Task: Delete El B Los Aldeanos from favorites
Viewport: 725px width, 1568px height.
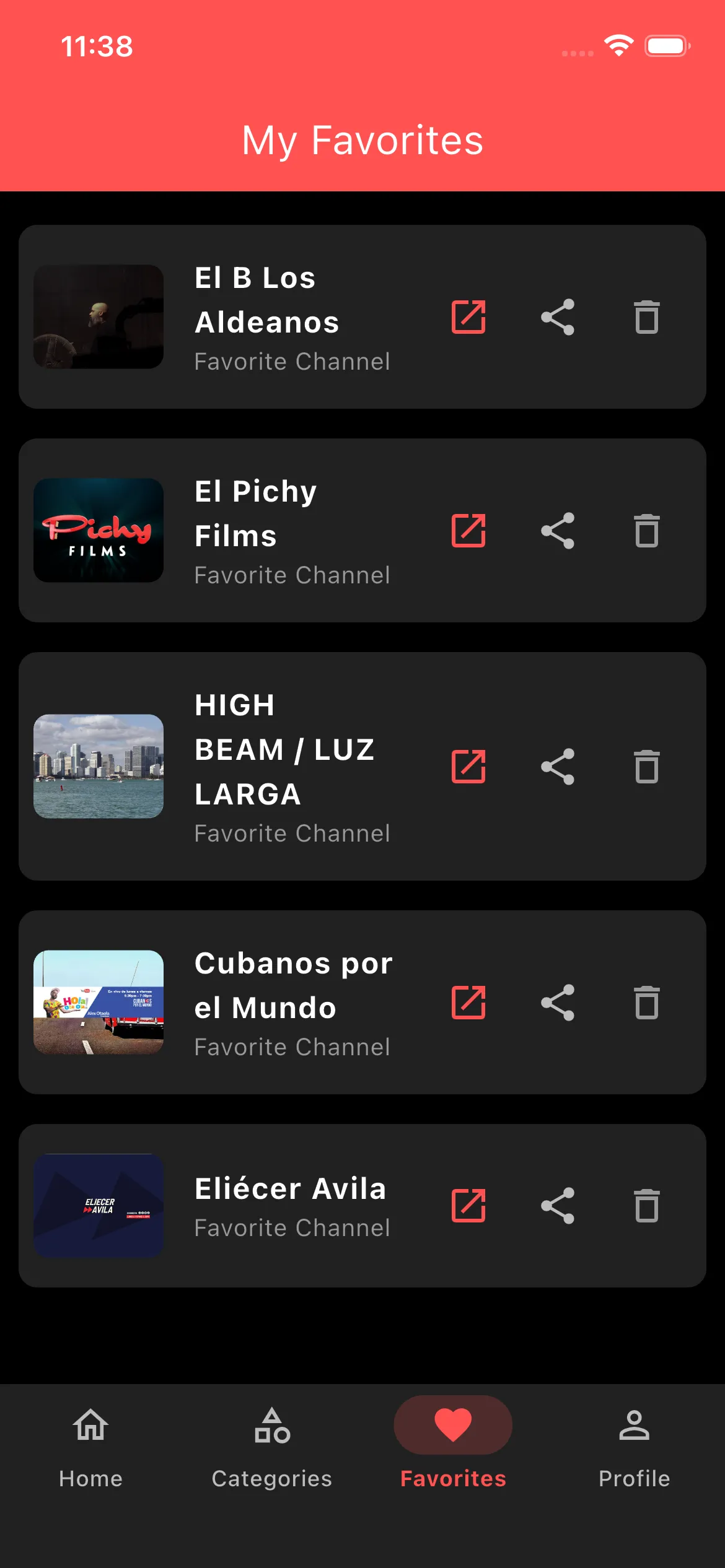Action: pos(647,317)
